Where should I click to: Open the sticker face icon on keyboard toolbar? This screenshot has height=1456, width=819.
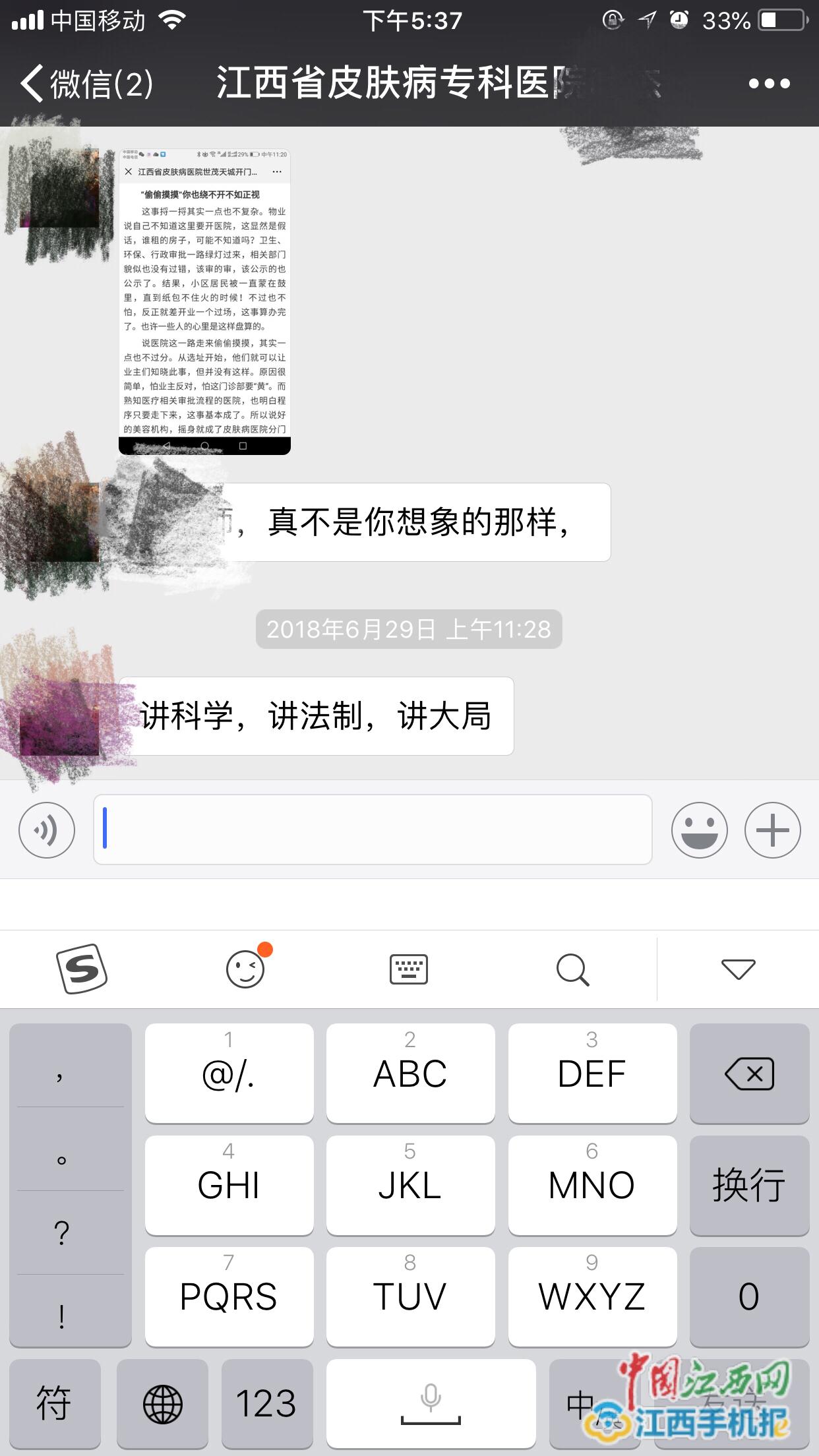pos(246,969)
